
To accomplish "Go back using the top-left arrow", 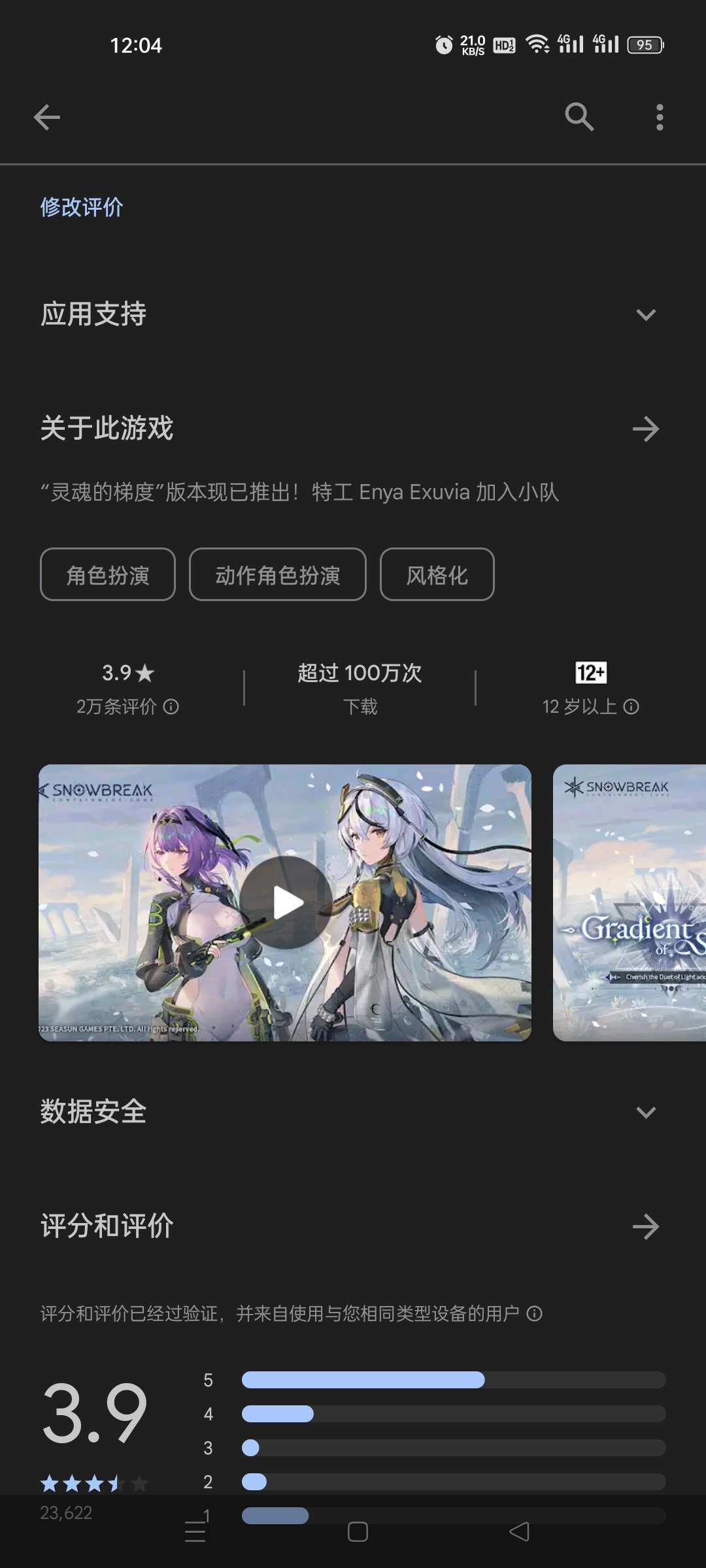I will click(x=46, y=118).
